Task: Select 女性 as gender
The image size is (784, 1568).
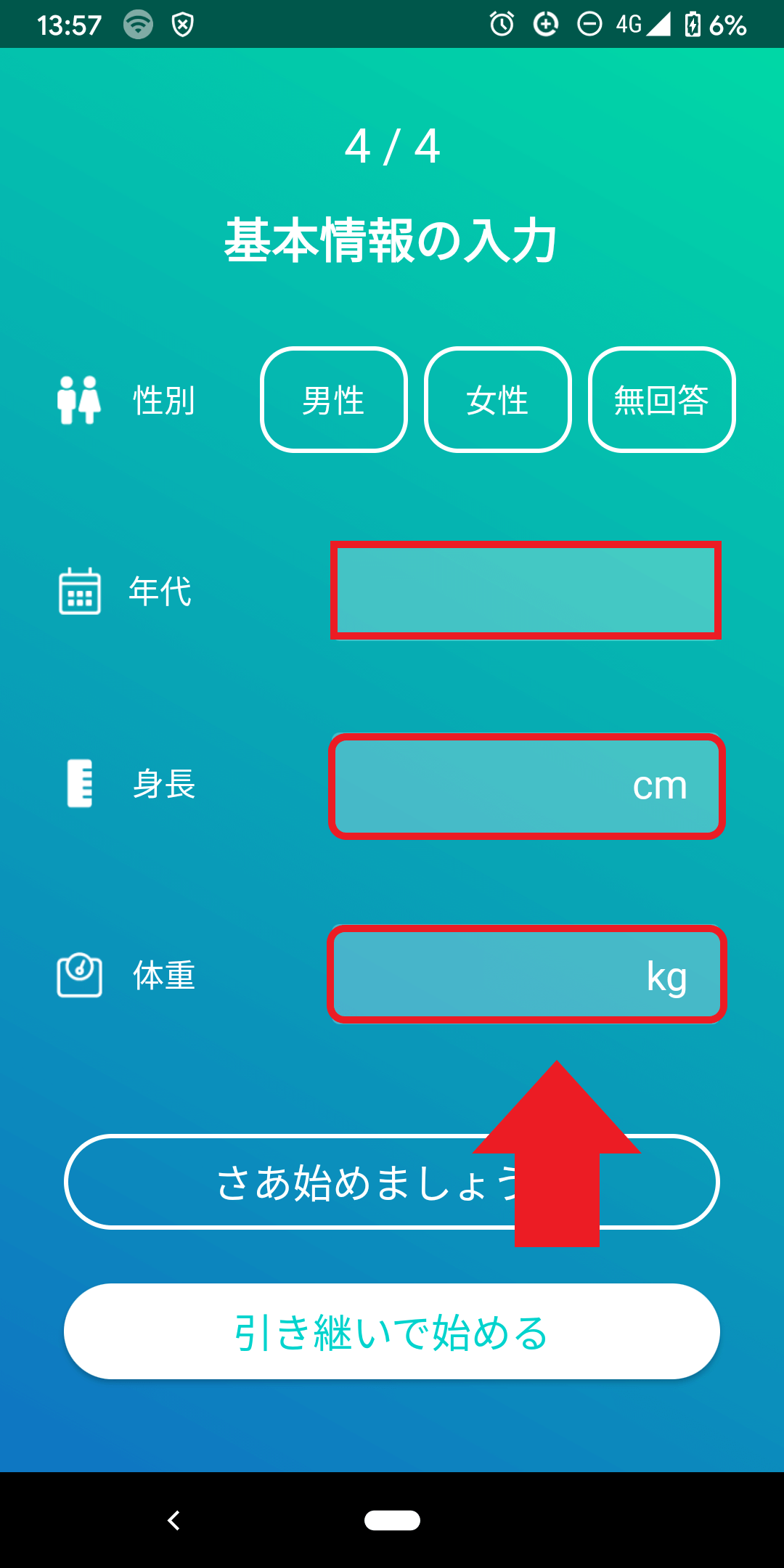Action: click(x=498, y=400)
